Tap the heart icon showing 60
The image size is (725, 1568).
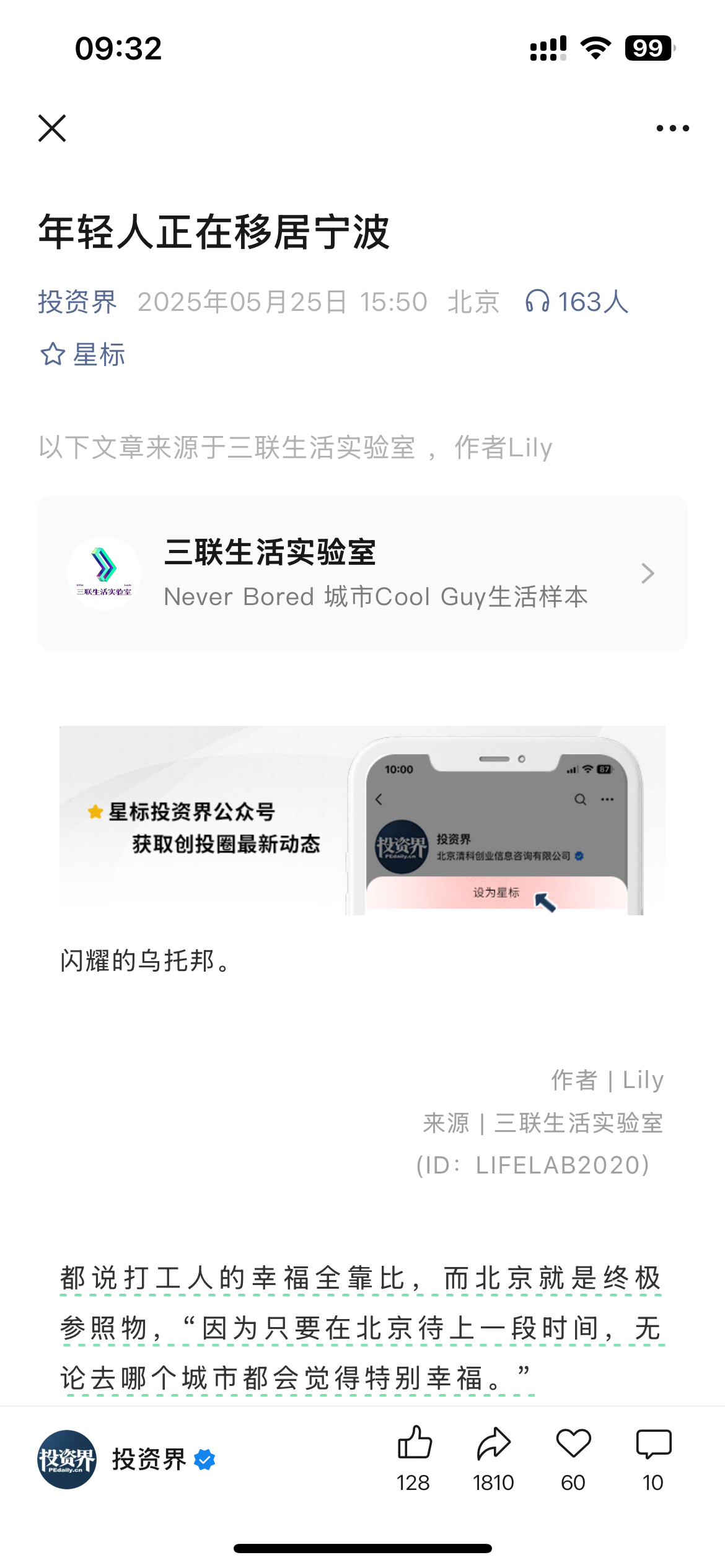pos(573,1458)
